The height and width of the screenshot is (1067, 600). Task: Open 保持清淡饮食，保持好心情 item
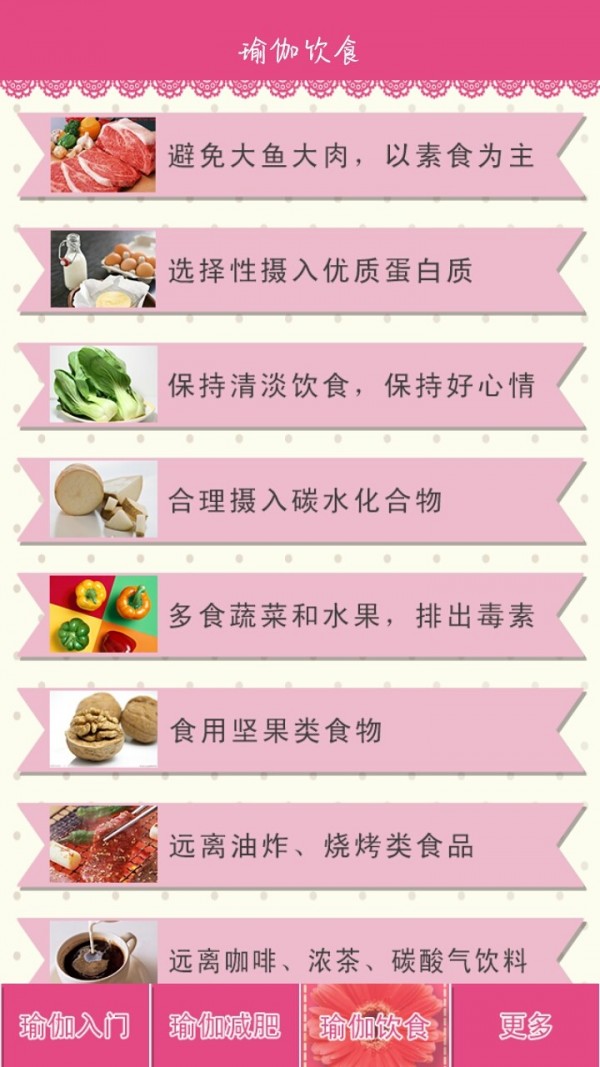pyautogui.click(x=300, y=386)
